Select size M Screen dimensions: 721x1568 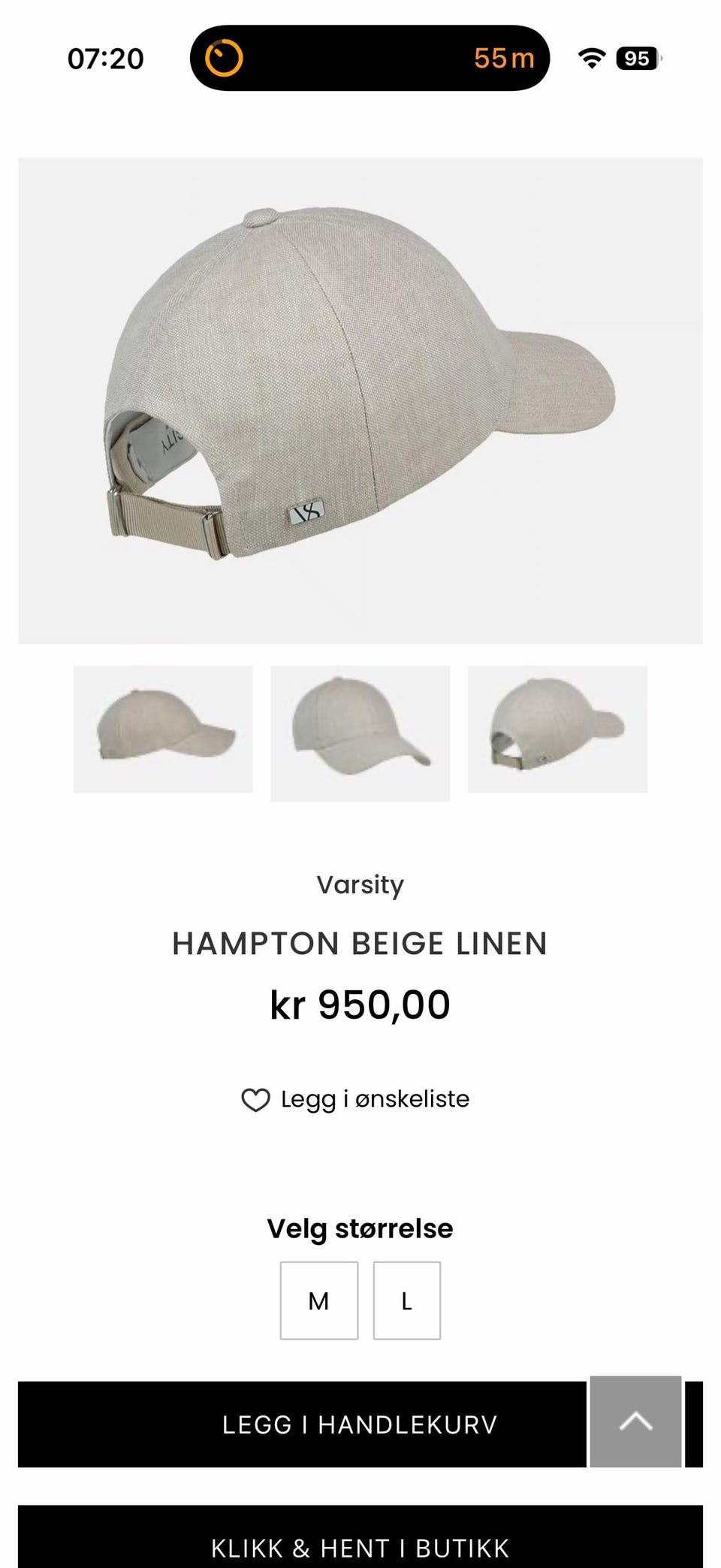point(319,1301)
